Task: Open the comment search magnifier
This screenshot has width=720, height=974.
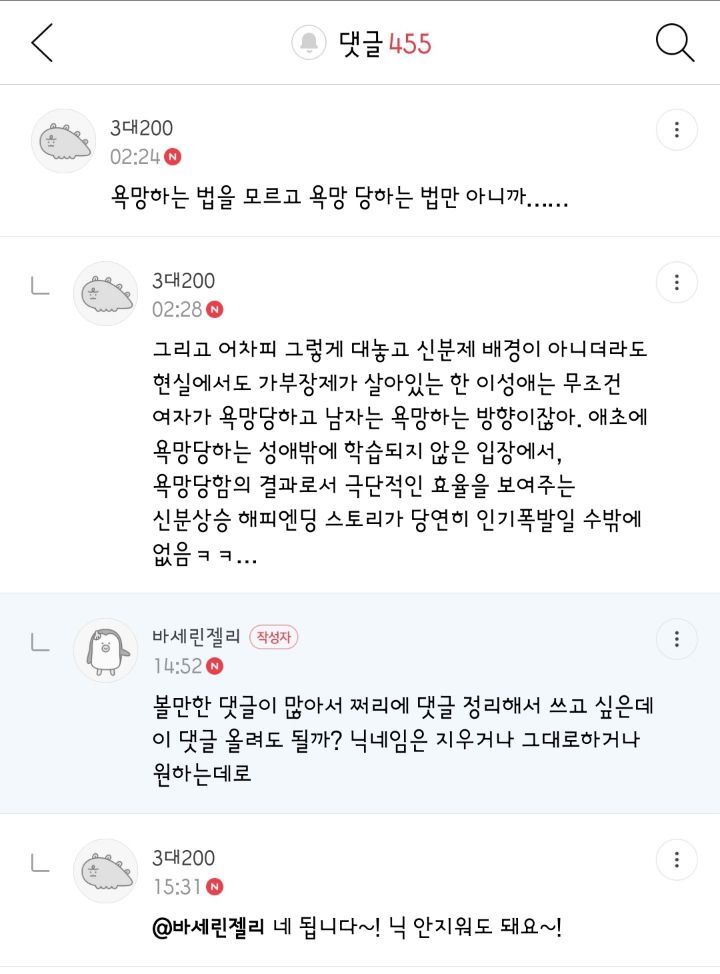Action: tap(675, 43)
